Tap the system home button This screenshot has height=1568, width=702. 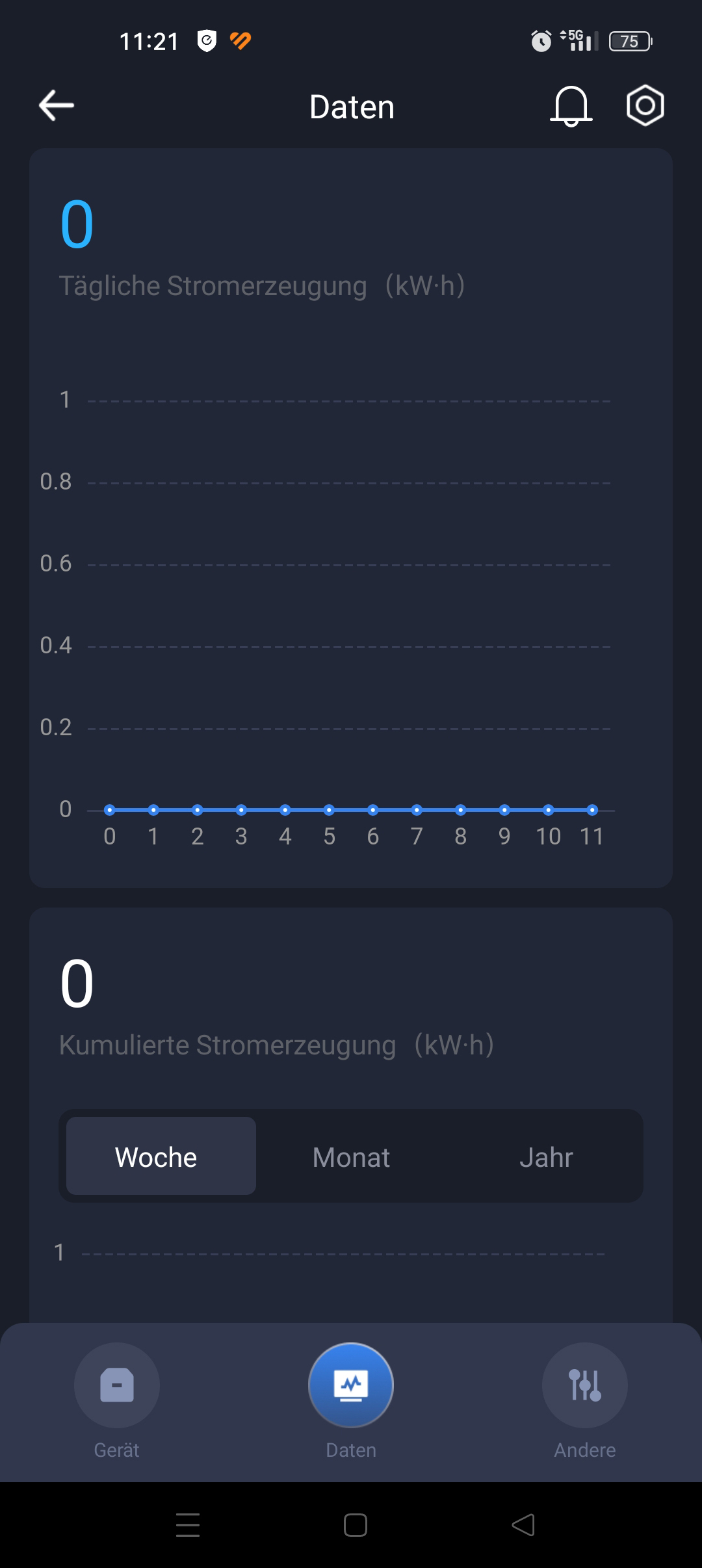pos(355,1525)
